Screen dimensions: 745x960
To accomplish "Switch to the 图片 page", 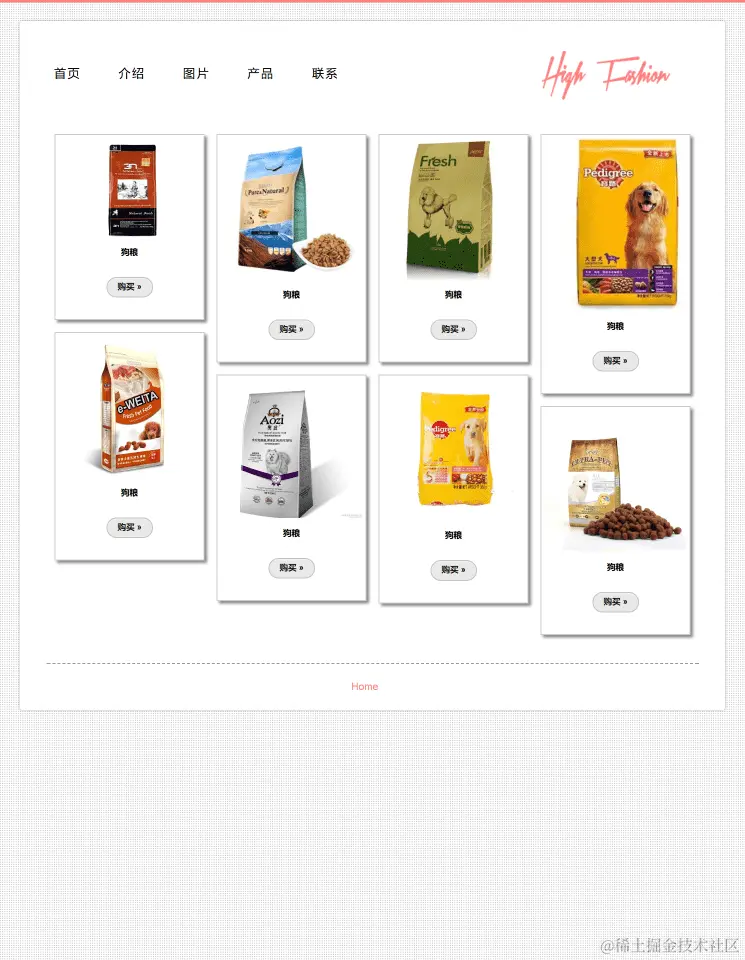I will (196, 74).
